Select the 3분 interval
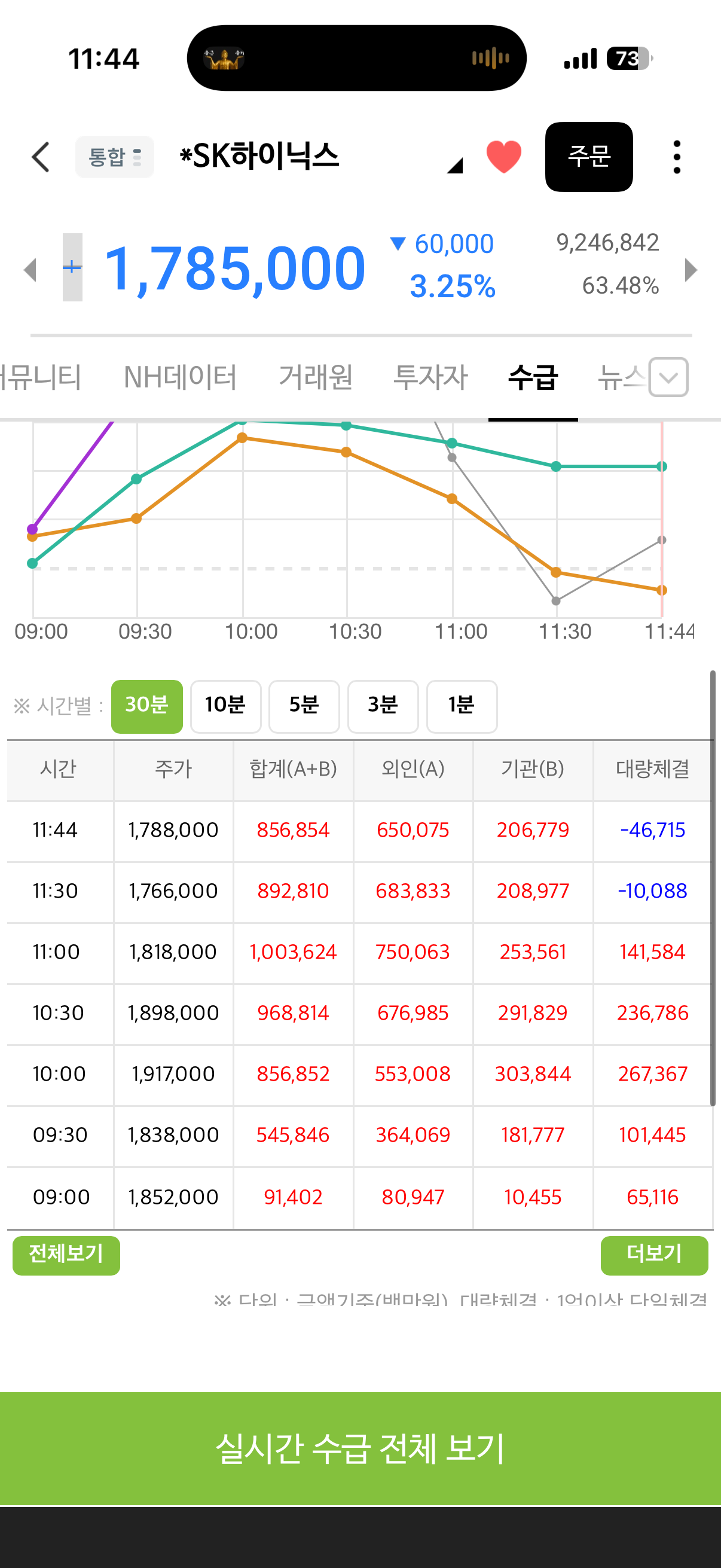This screenshot has width=721, height=1568. [x=383, y=706]
